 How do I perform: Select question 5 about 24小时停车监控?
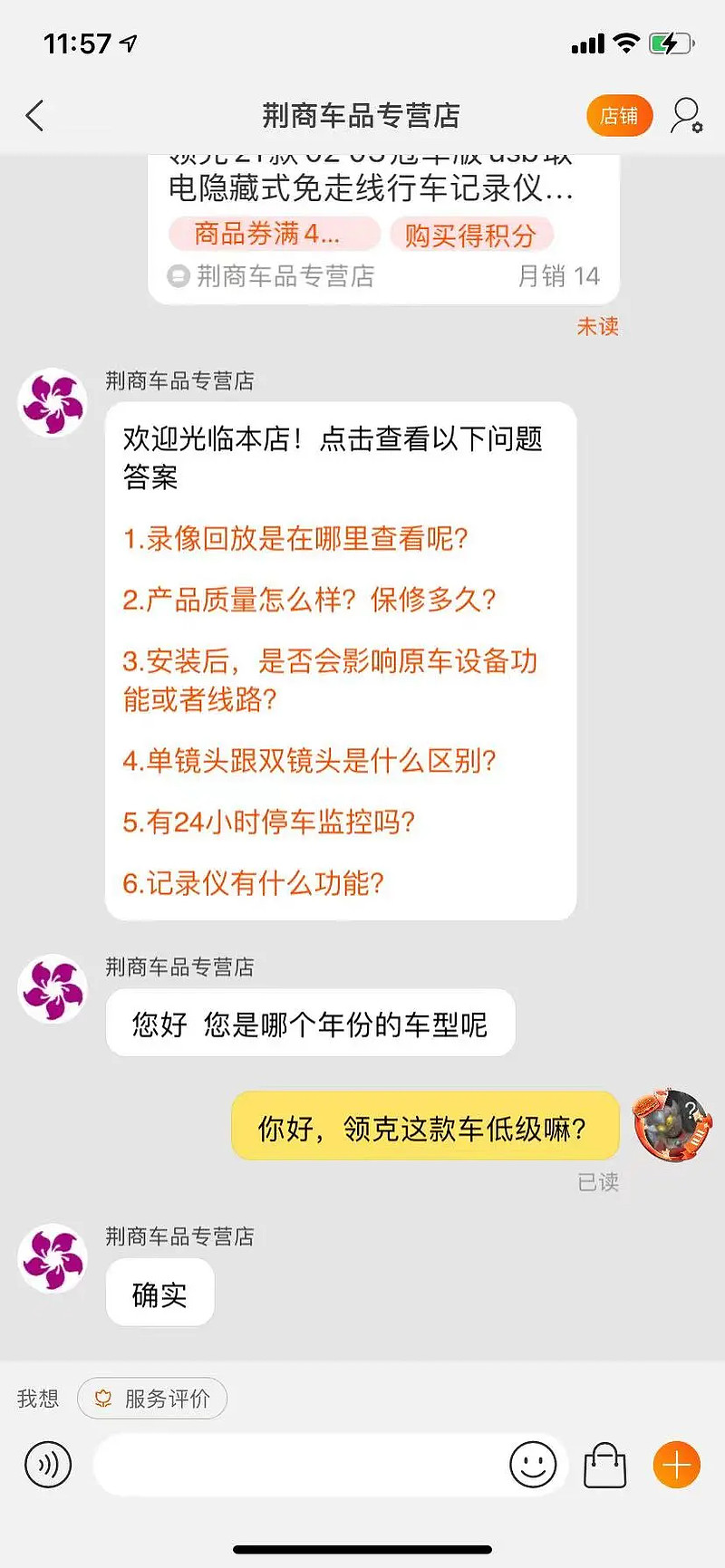pos(268,822)
